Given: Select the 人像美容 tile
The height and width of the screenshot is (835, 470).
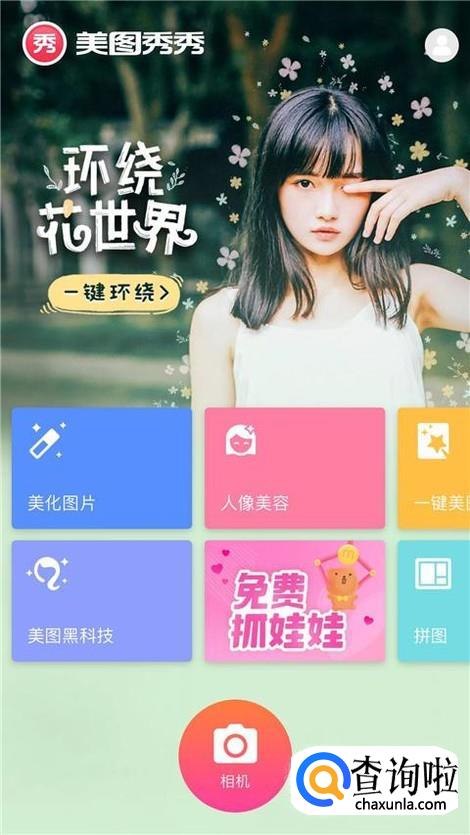Looking at the screenshot, I should click(x=295, y=468).
